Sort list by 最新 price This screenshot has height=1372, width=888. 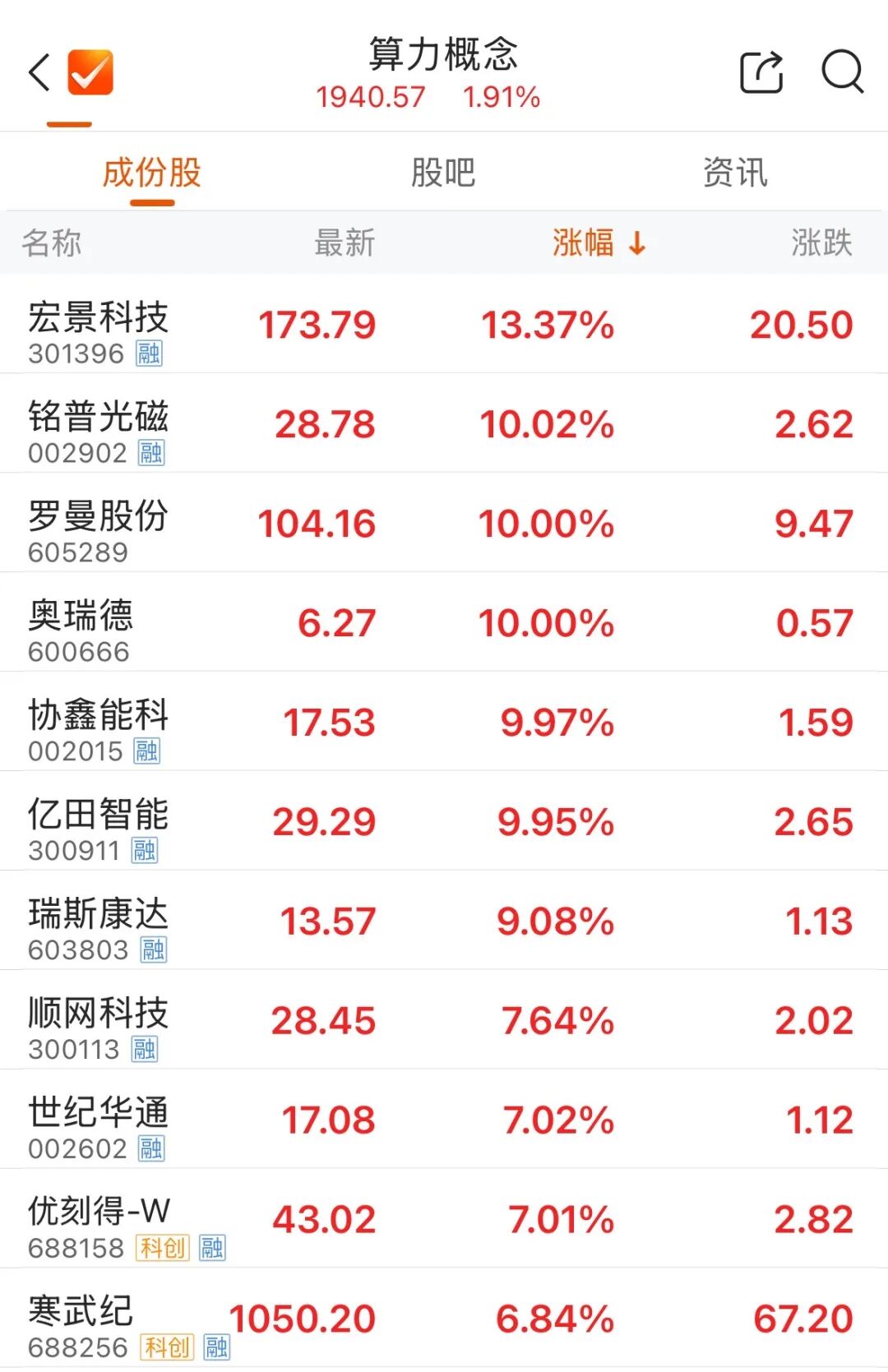(345, 243)
